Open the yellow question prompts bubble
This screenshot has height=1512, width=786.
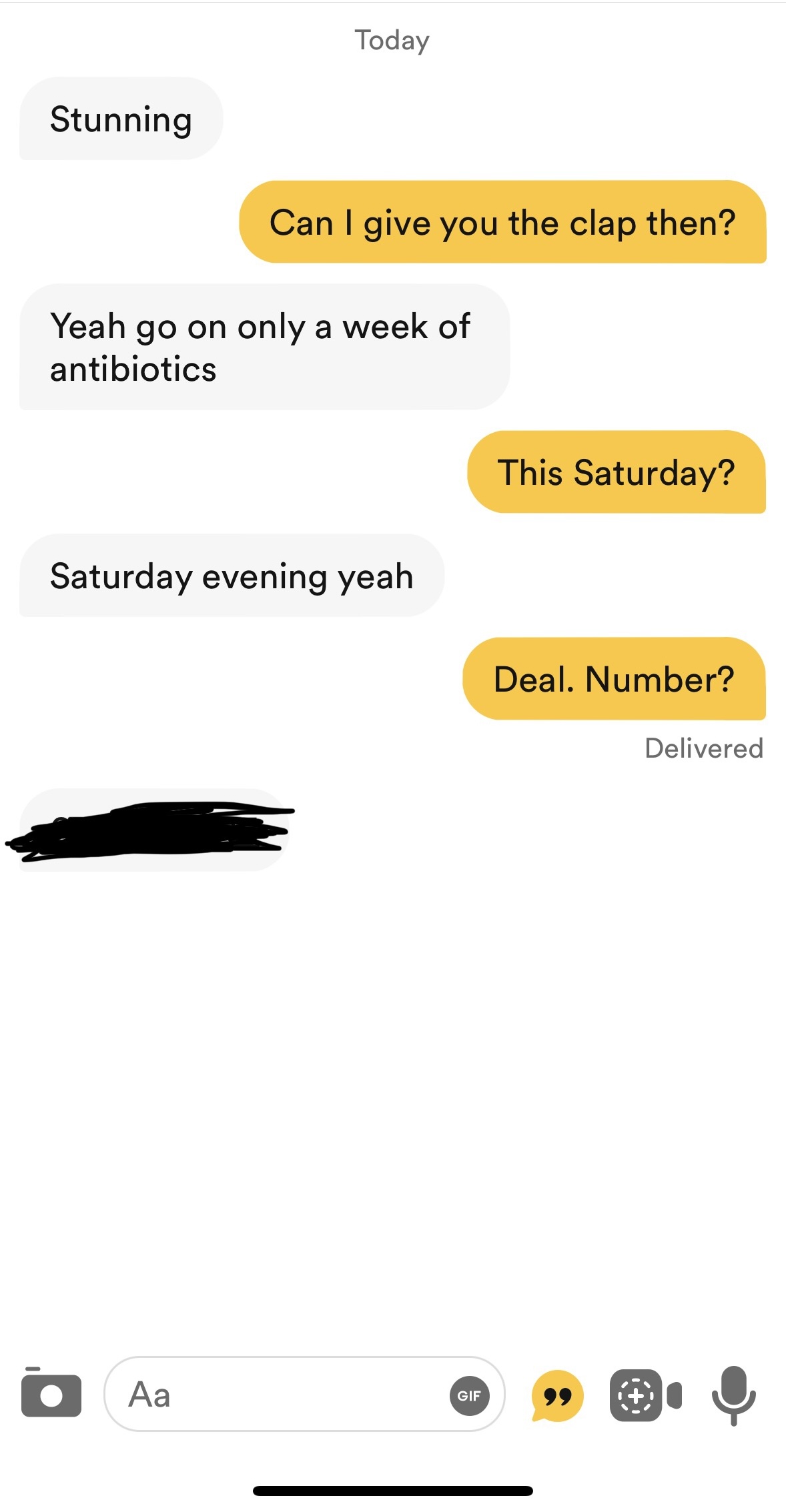[x=557, y=1395]
